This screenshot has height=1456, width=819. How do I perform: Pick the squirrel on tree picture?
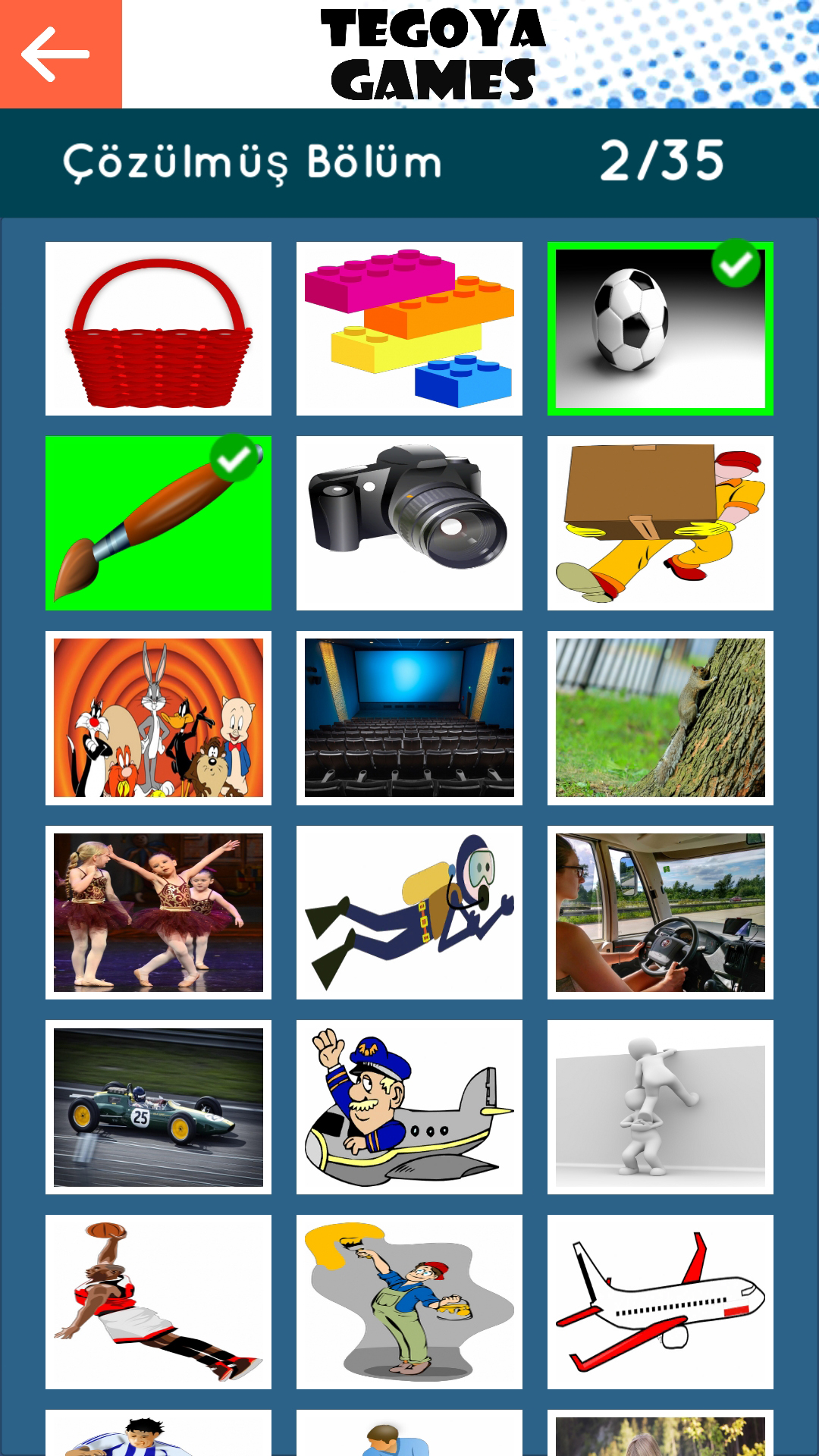[x=660, y=717]
